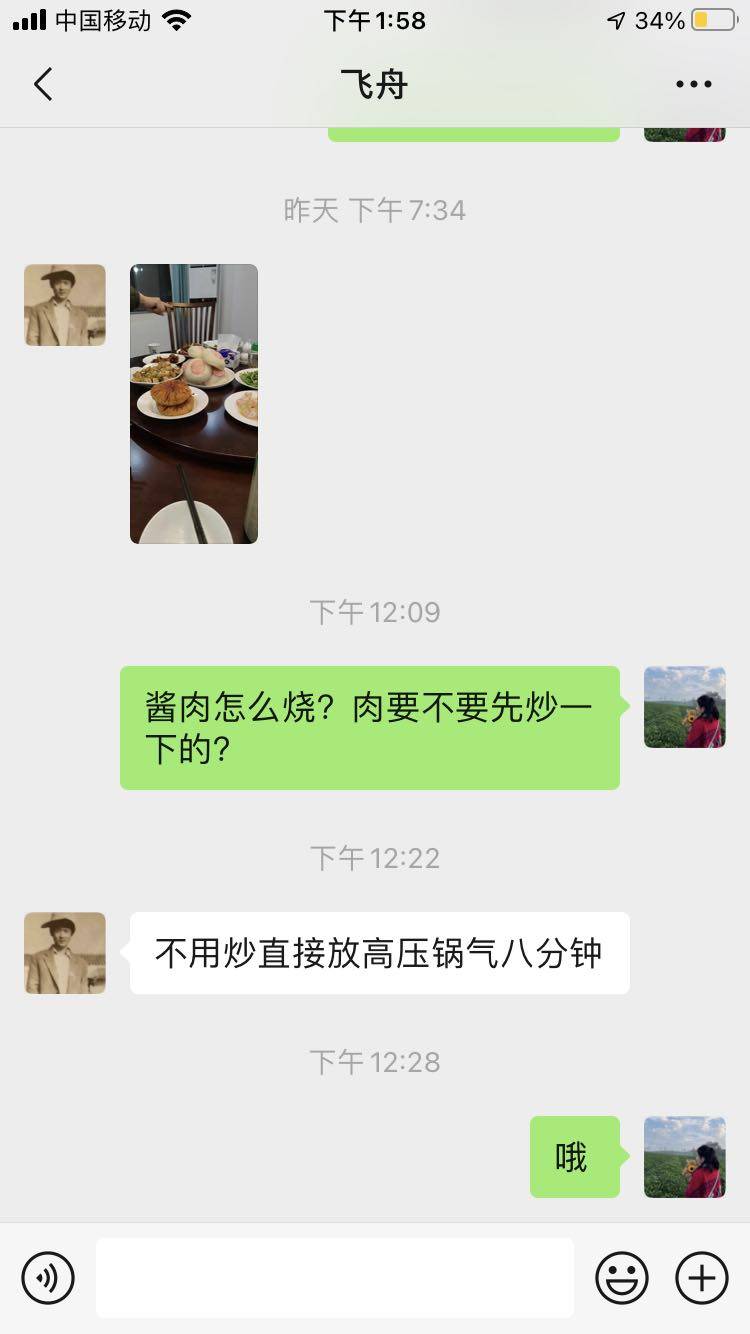Go back to the chat list
Screen dimensions: 750x1334
pos(43,84)
